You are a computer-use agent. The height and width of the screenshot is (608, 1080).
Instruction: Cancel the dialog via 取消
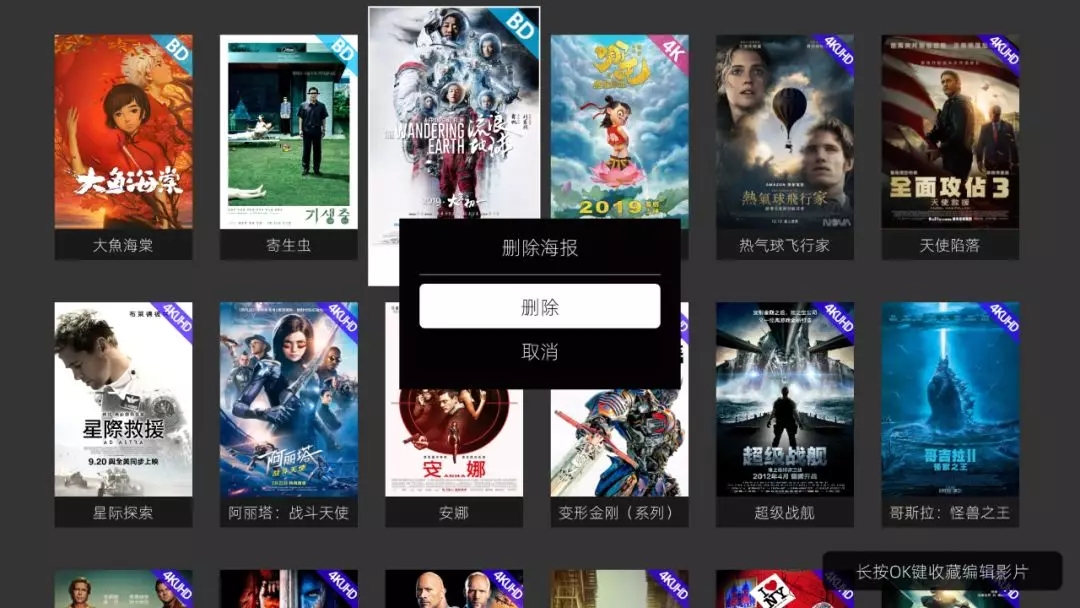click(539, 352)
